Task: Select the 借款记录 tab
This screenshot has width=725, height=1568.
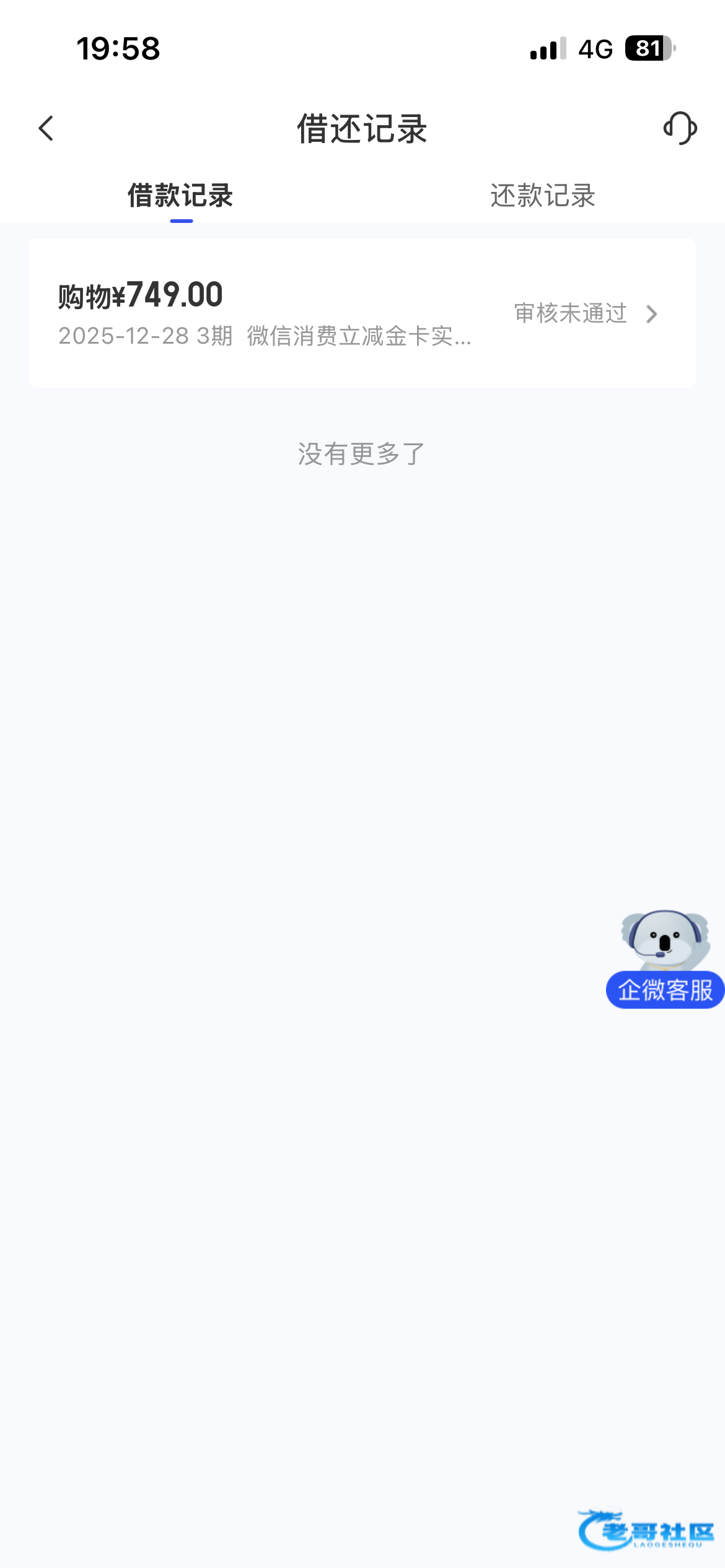Action: click(180, 196)
